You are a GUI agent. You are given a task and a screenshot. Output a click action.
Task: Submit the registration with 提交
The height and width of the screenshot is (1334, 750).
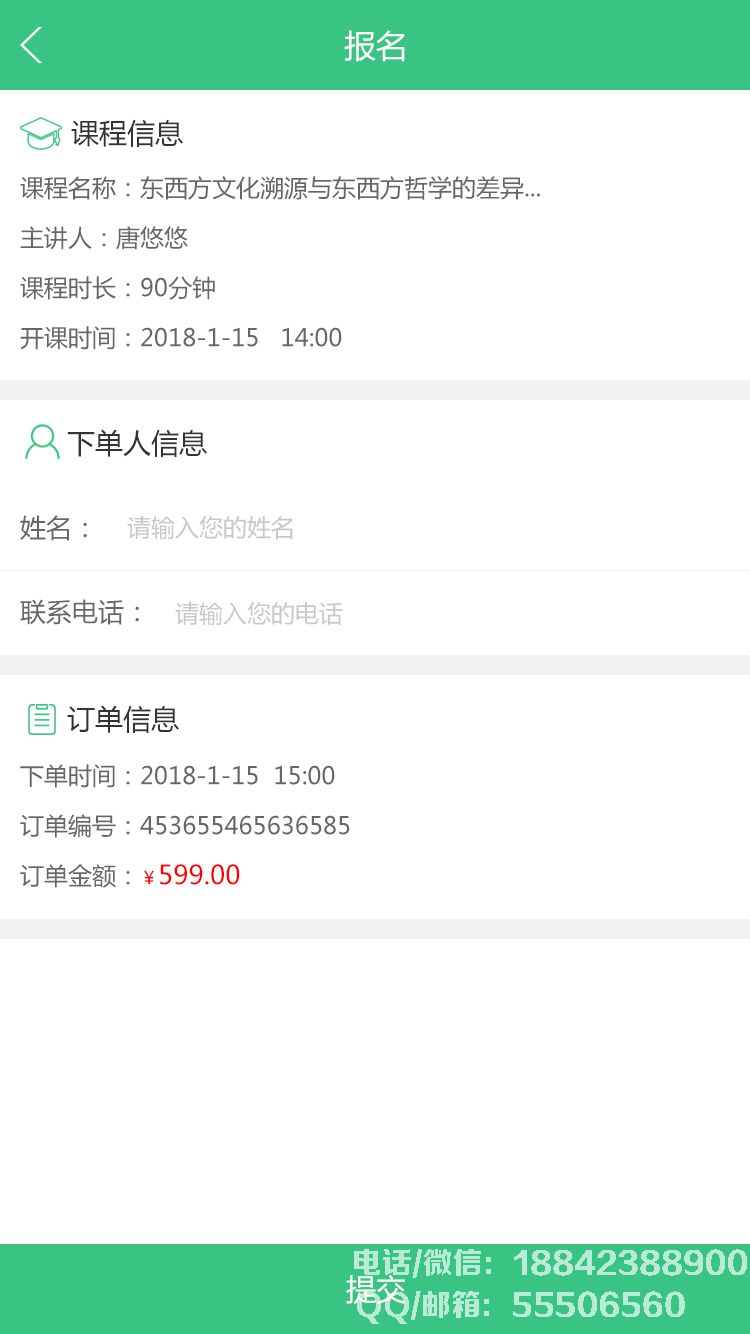coord(374,1288)
